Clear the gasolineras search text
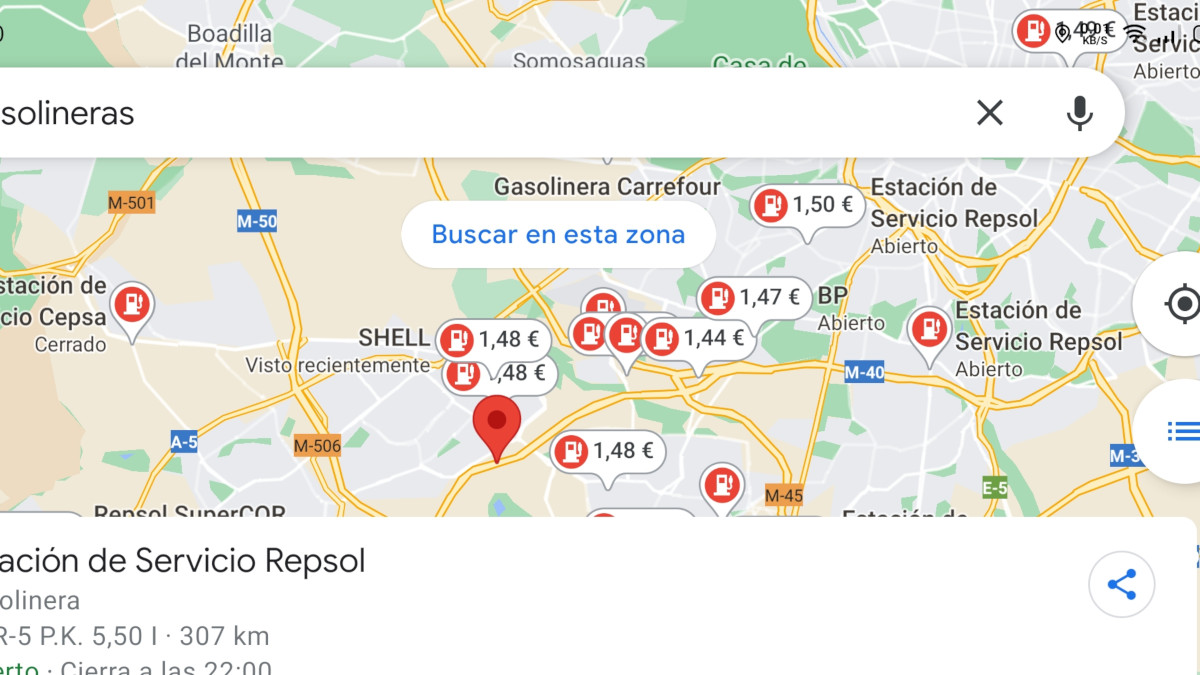Screen dimensions: 1200x675 pos(989,113)
